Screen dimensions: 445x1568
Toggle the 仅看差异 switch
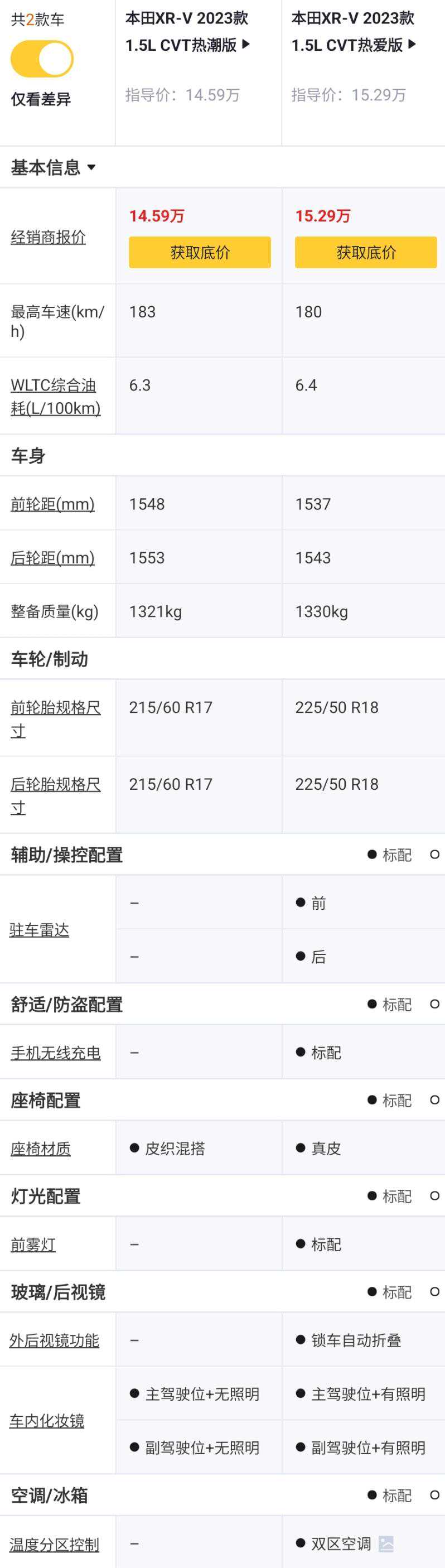point(42,59)
